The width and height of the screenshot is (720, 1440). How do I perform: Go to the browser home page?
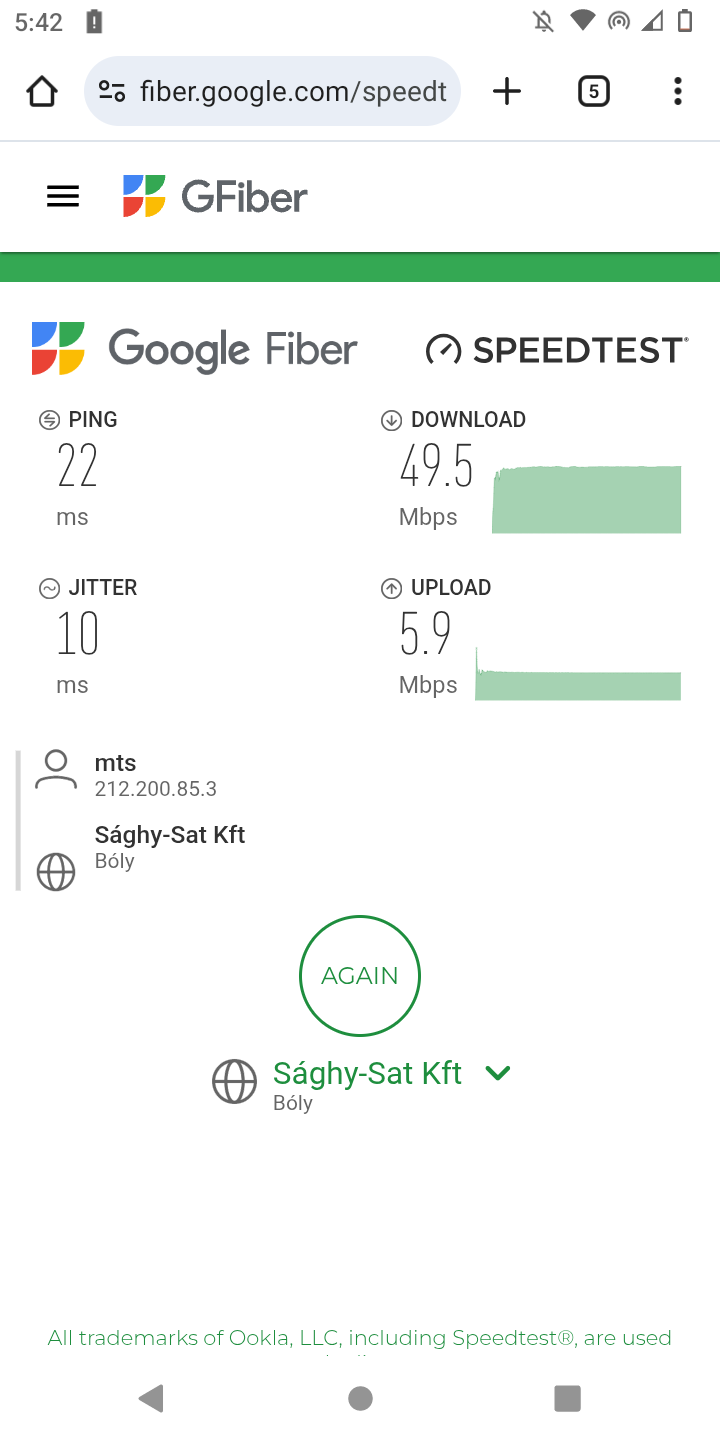point(41,92)
